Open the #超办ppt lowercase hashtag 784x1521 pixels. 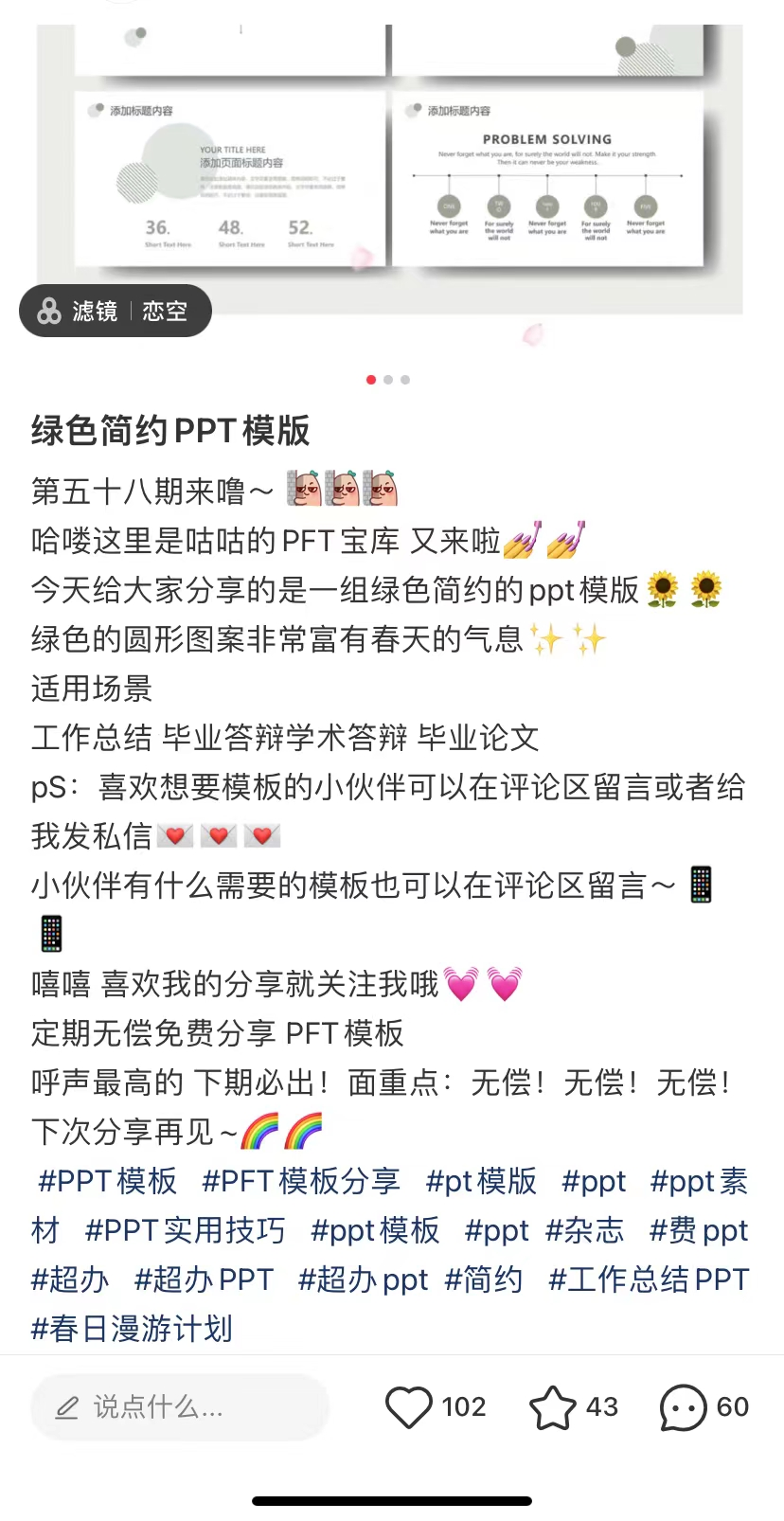pyautogui.click(x=364, y=1279)
